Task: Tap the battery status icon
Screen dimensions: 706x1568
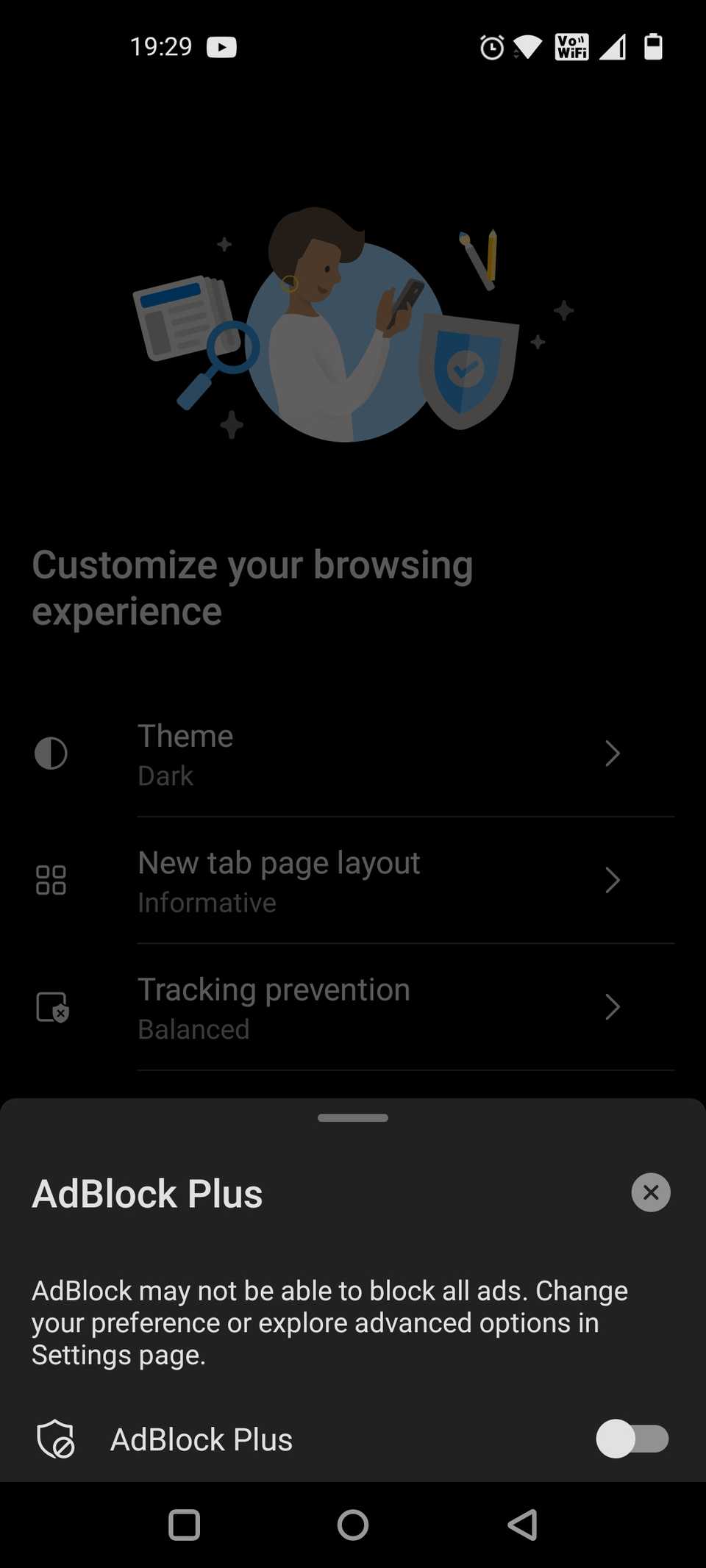Action: [x=653, y=46]
